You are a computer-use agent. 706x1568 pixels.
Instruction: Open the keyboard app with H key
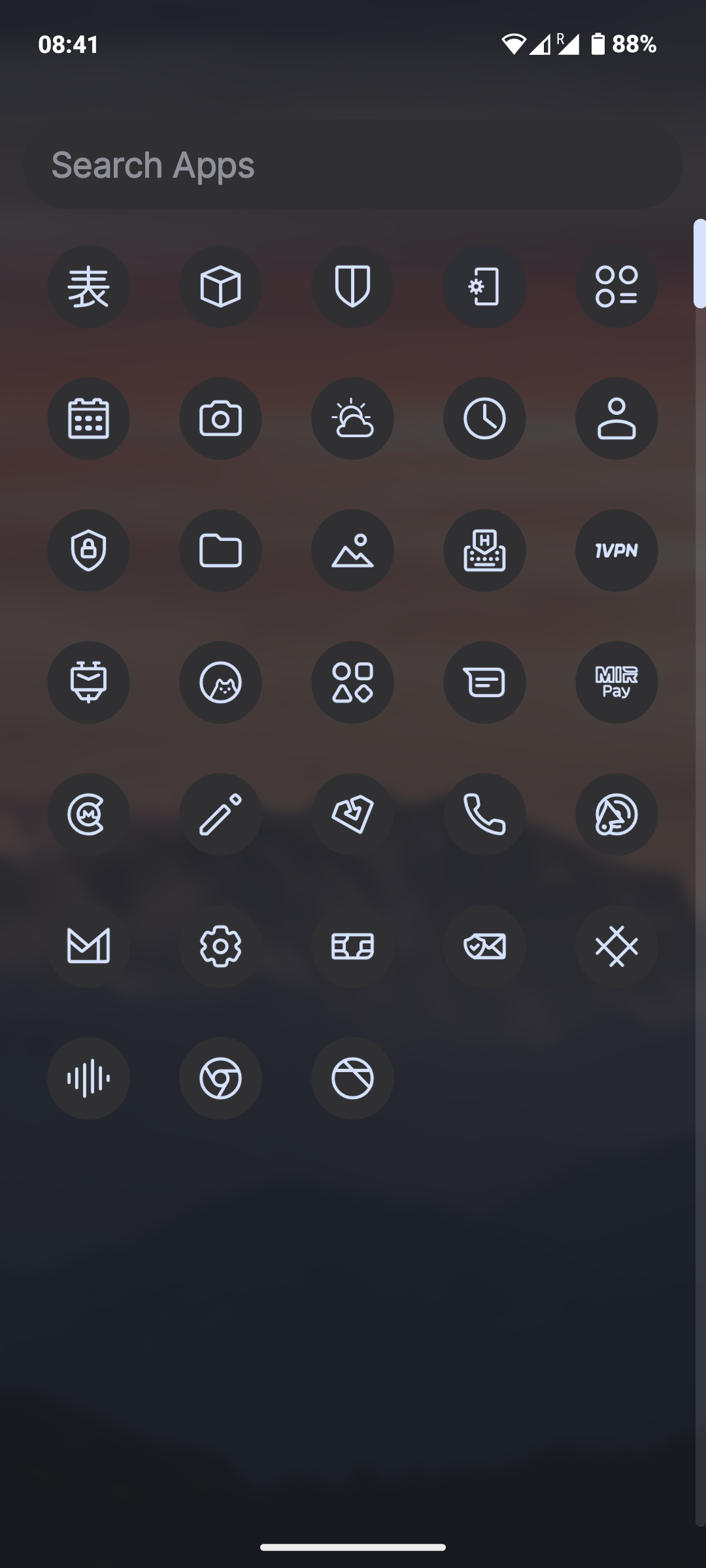[x=484, y=551]
